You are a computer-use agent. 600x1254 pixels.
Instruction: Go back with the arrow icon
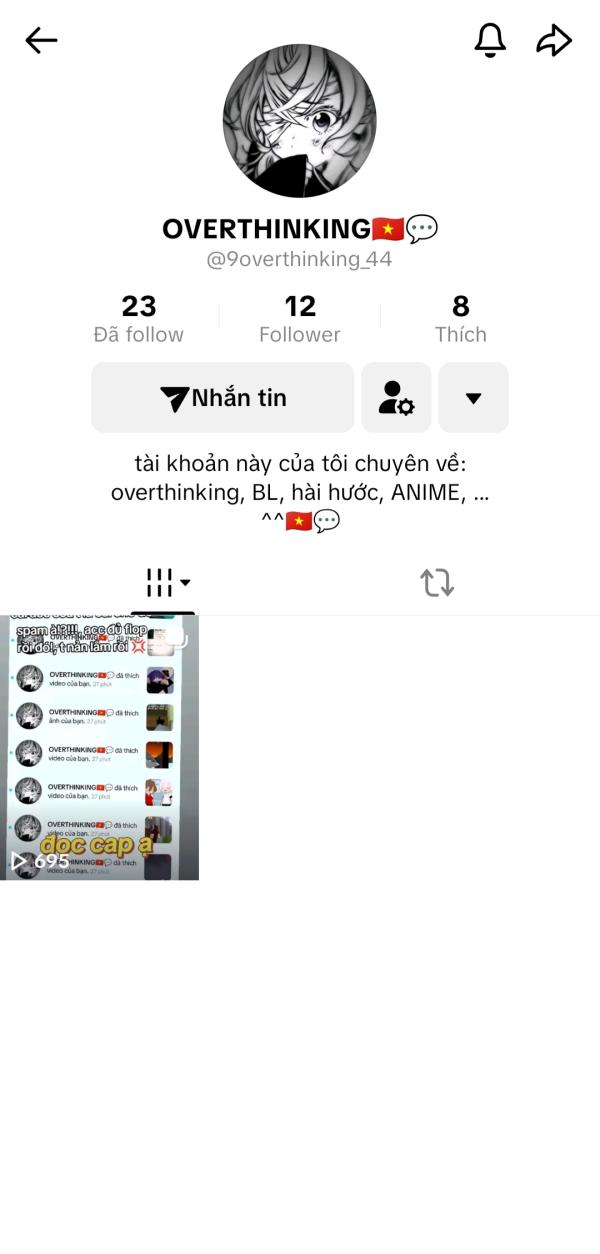(41, 40)
